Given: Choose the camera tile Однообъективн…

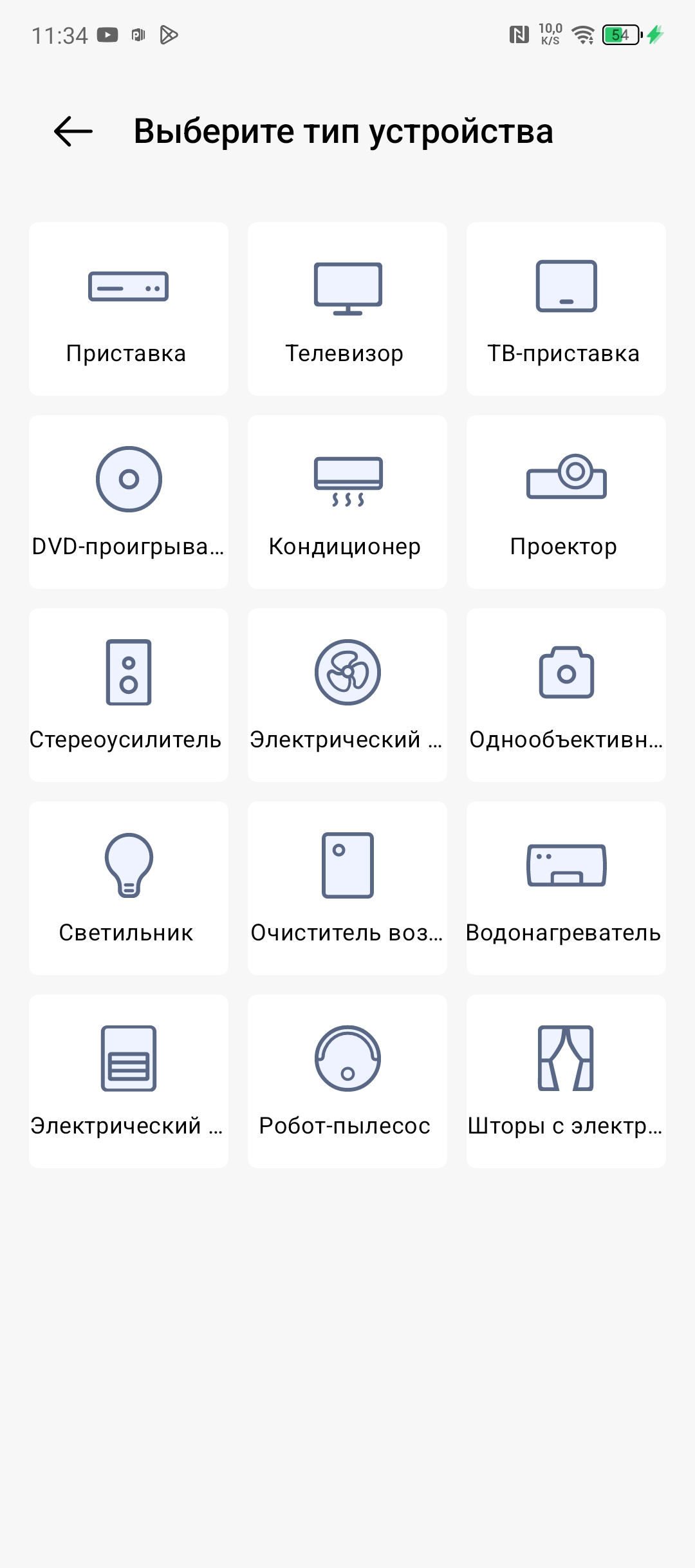Looking at the screenshot, I should click(x=566, y=695).
